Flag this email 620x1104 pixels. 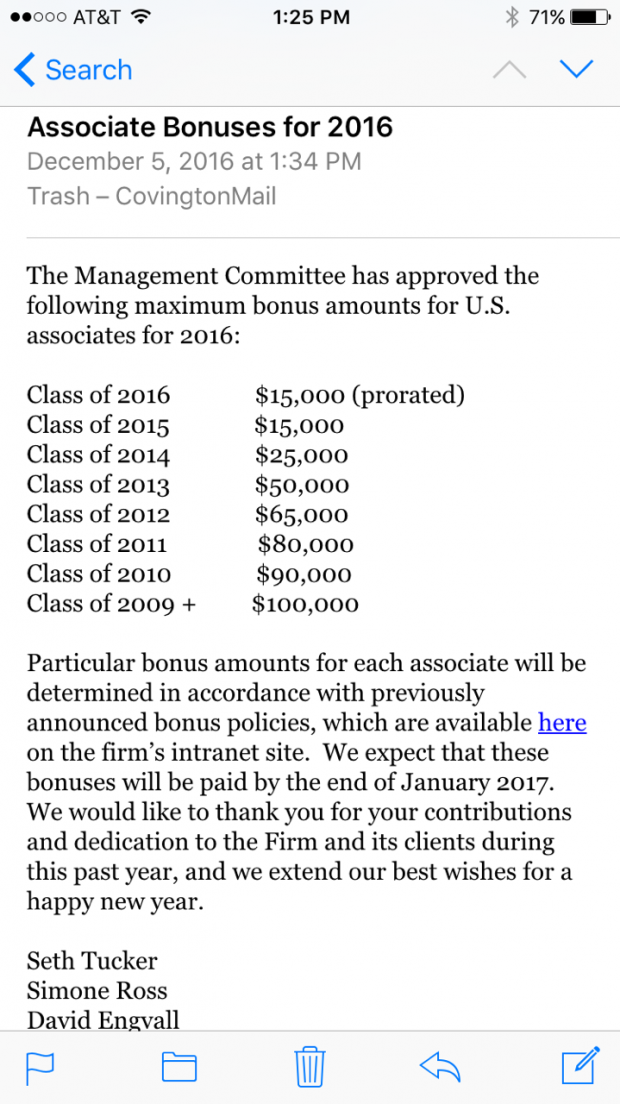40,1067
